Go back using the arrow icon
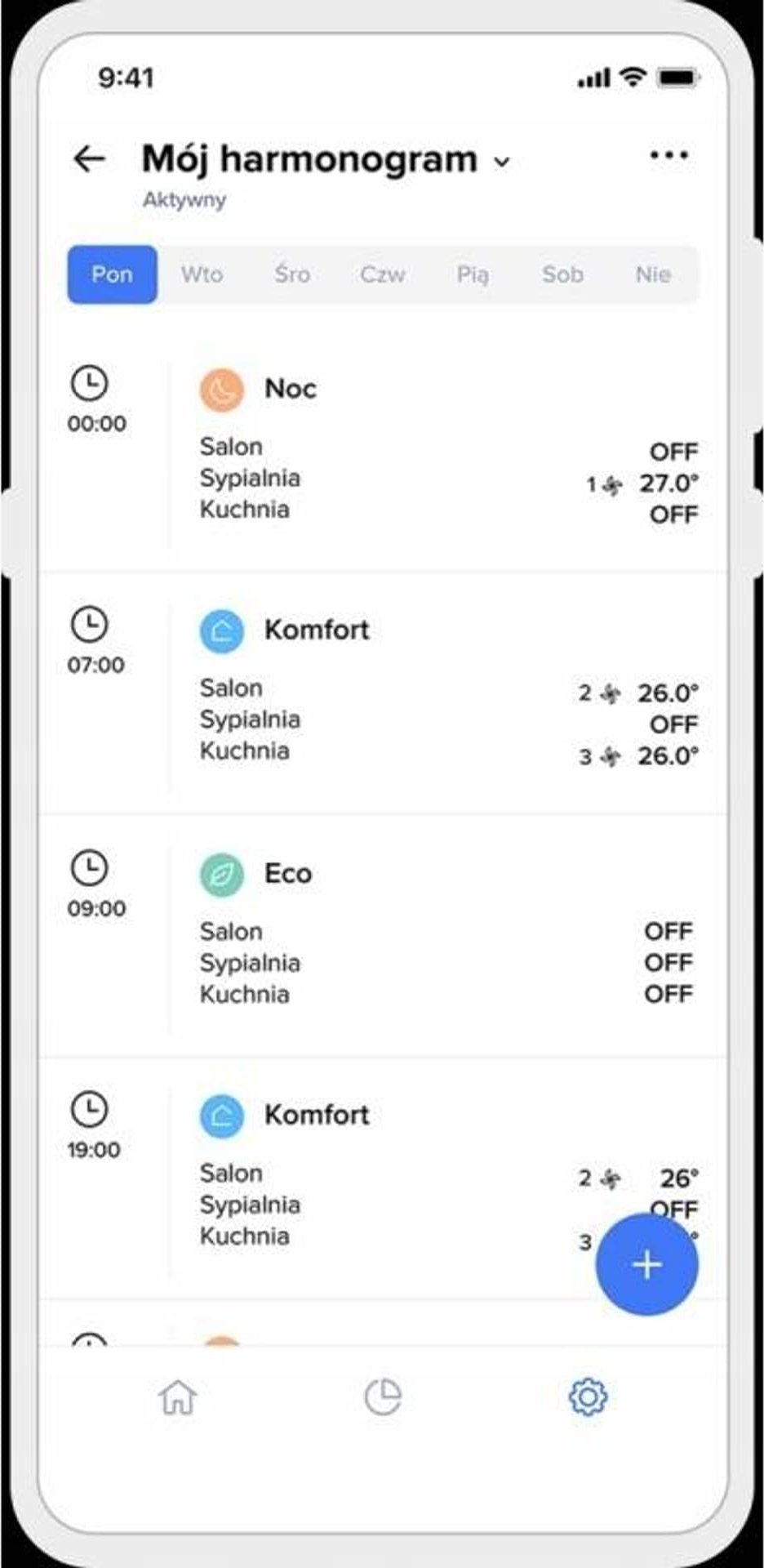The image size is (764, 1568). pos(90,158)
